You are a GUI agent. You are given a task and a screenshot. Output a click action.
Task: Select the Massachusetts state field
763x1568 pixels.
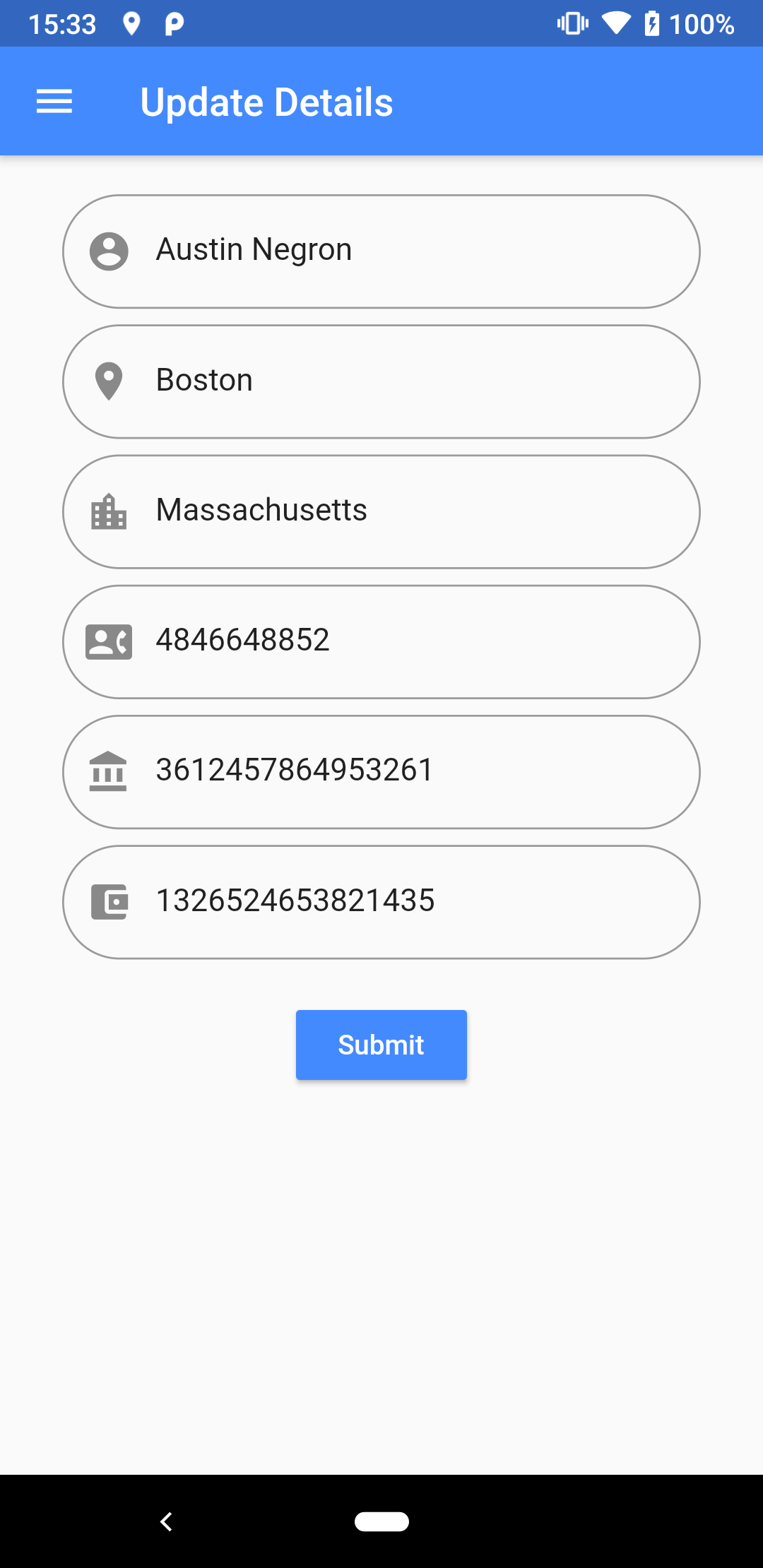381,511
